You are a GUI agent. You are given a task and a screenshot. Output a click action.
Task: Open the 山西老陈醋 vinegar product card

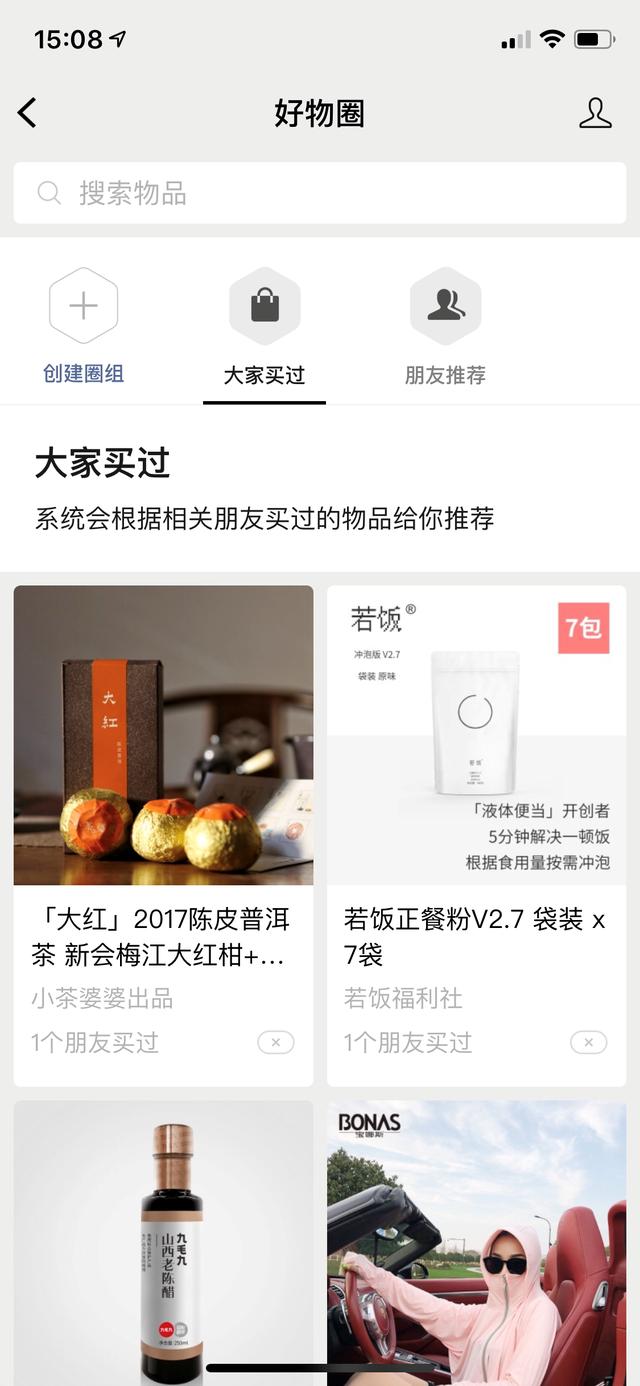(163, 1243)
